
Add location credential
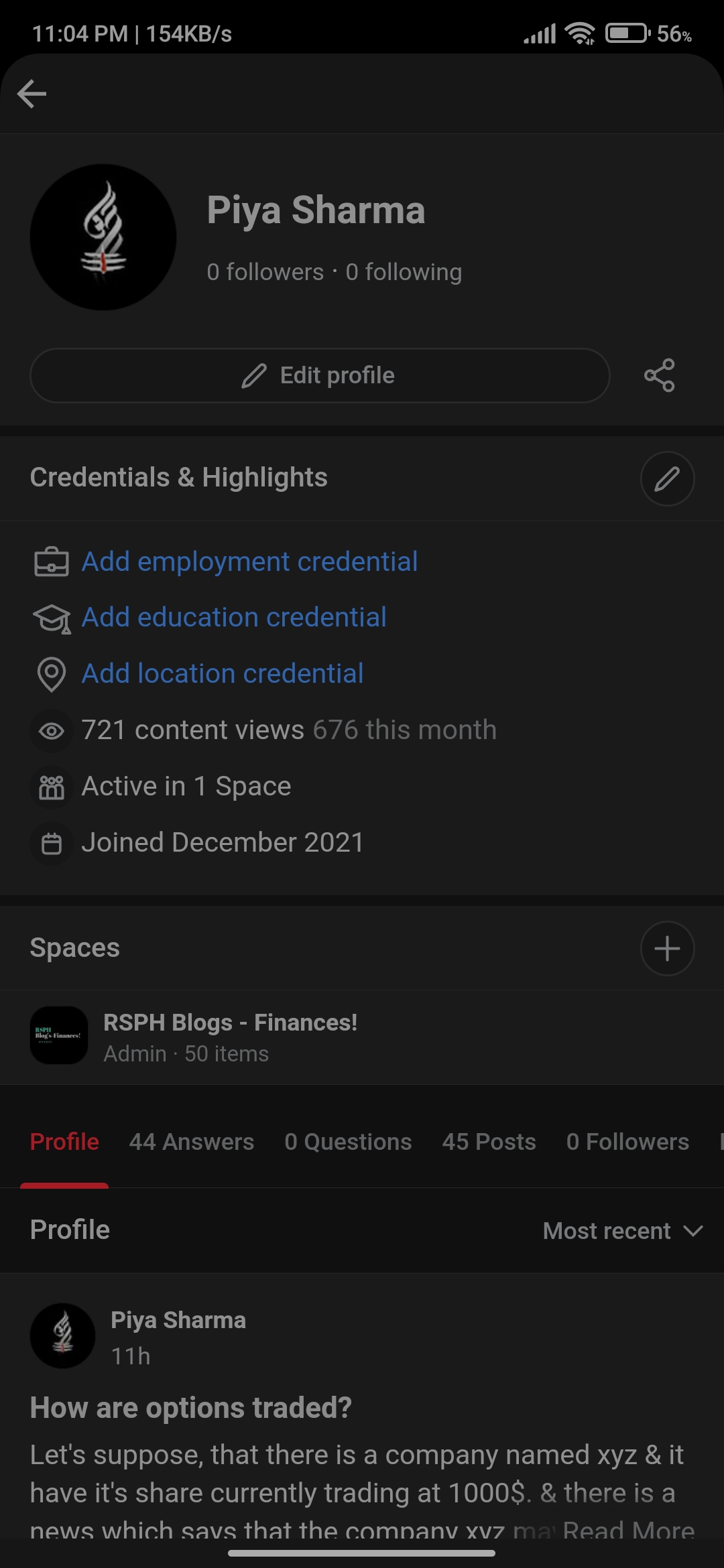pos(223,673)
